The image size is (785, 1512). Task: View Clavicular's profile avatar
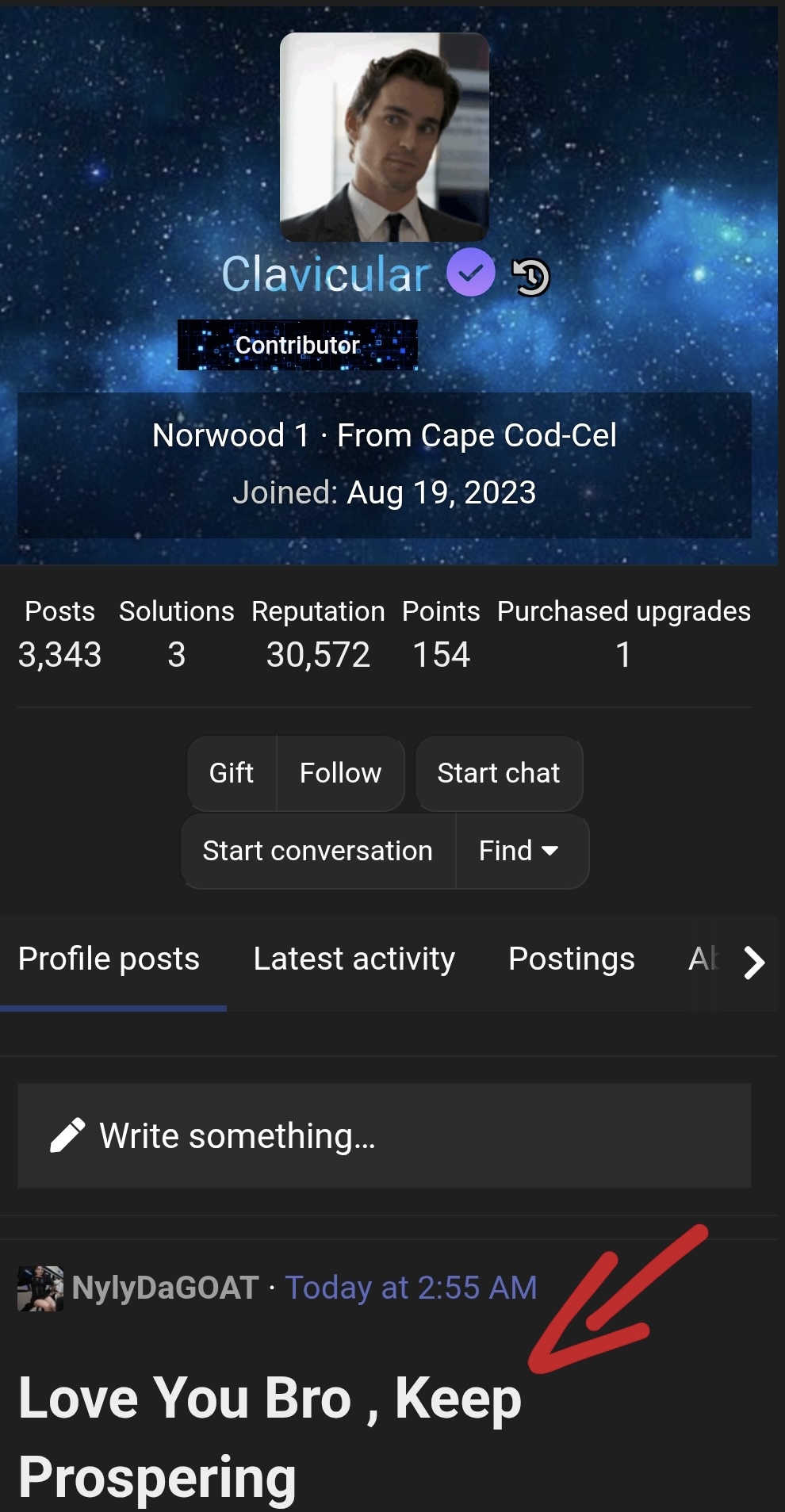[x=385, y=137]
